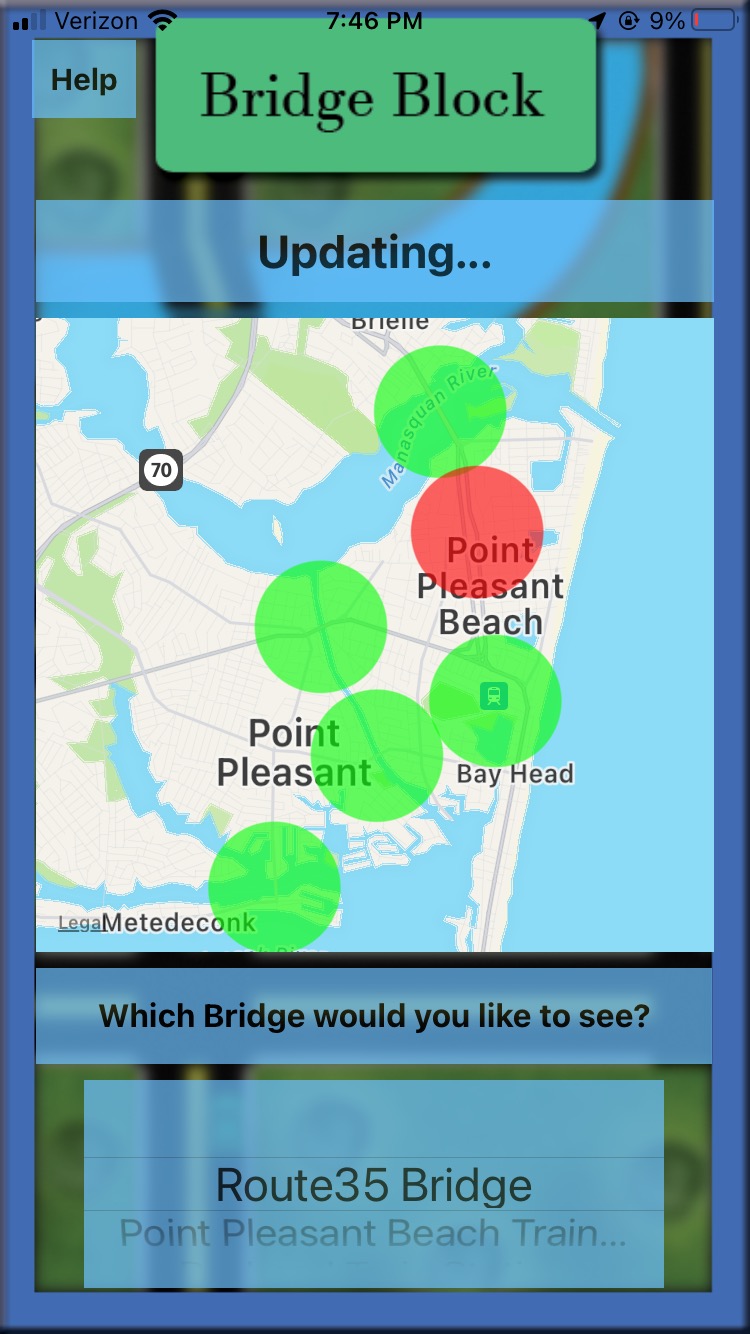Tap the green marker near Bay Head
The image size is (750, 1334).
(495, 701)
